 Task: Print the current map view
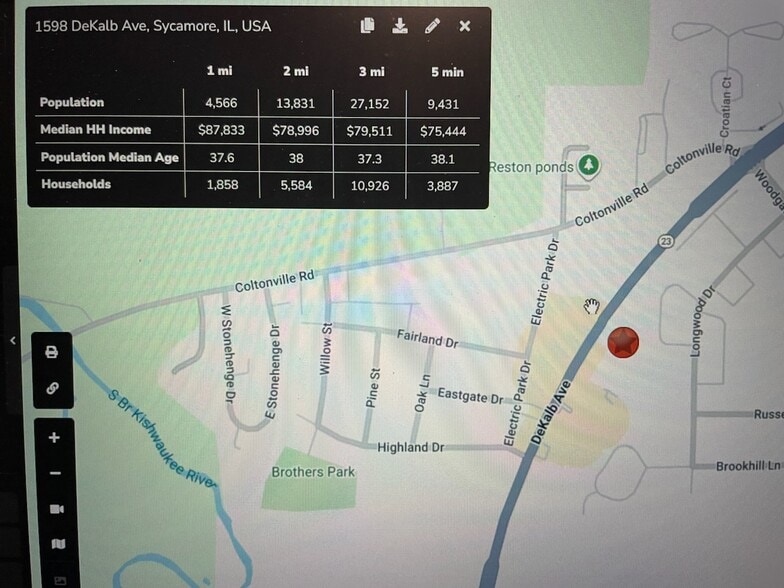coord(52,352)
